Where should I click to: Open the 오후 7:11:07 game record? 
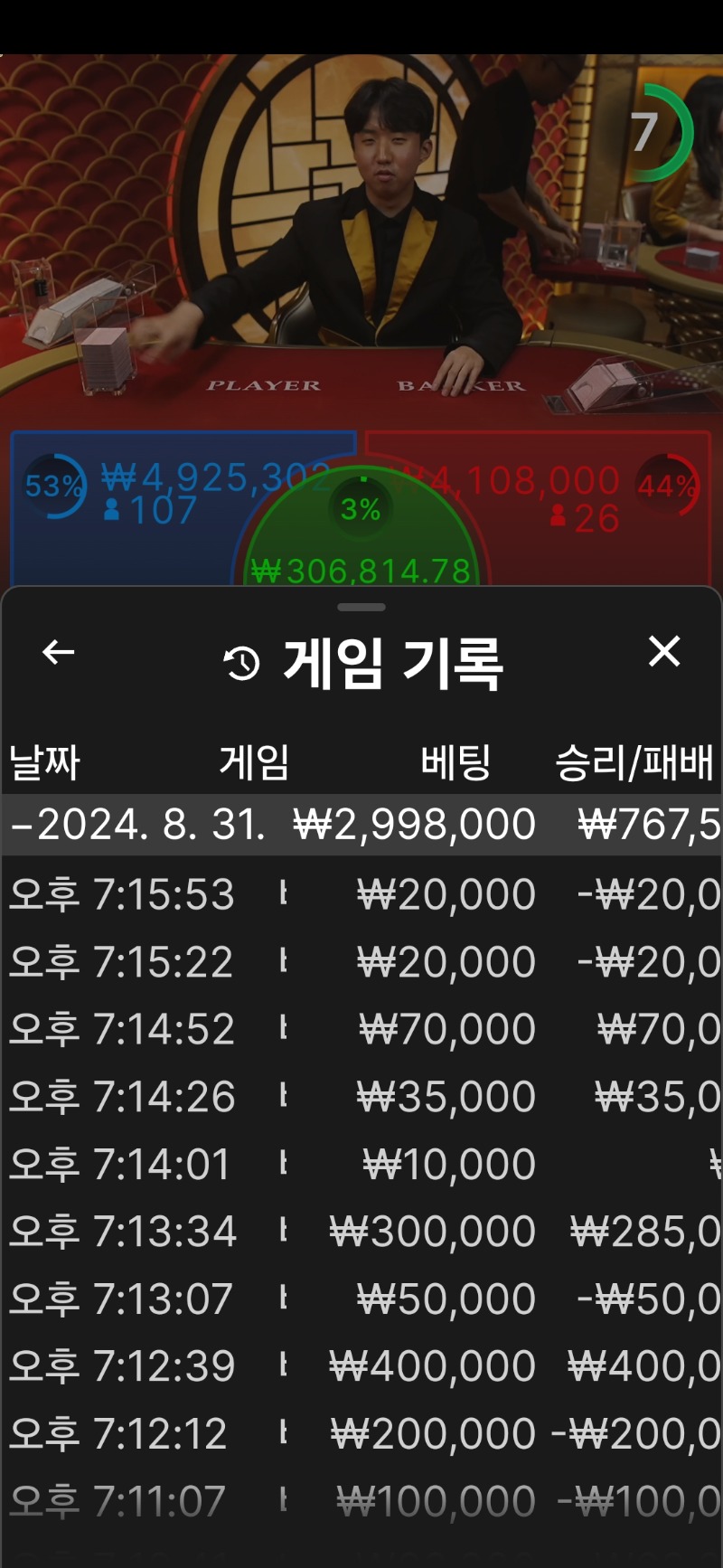(x=361, y=1501)
